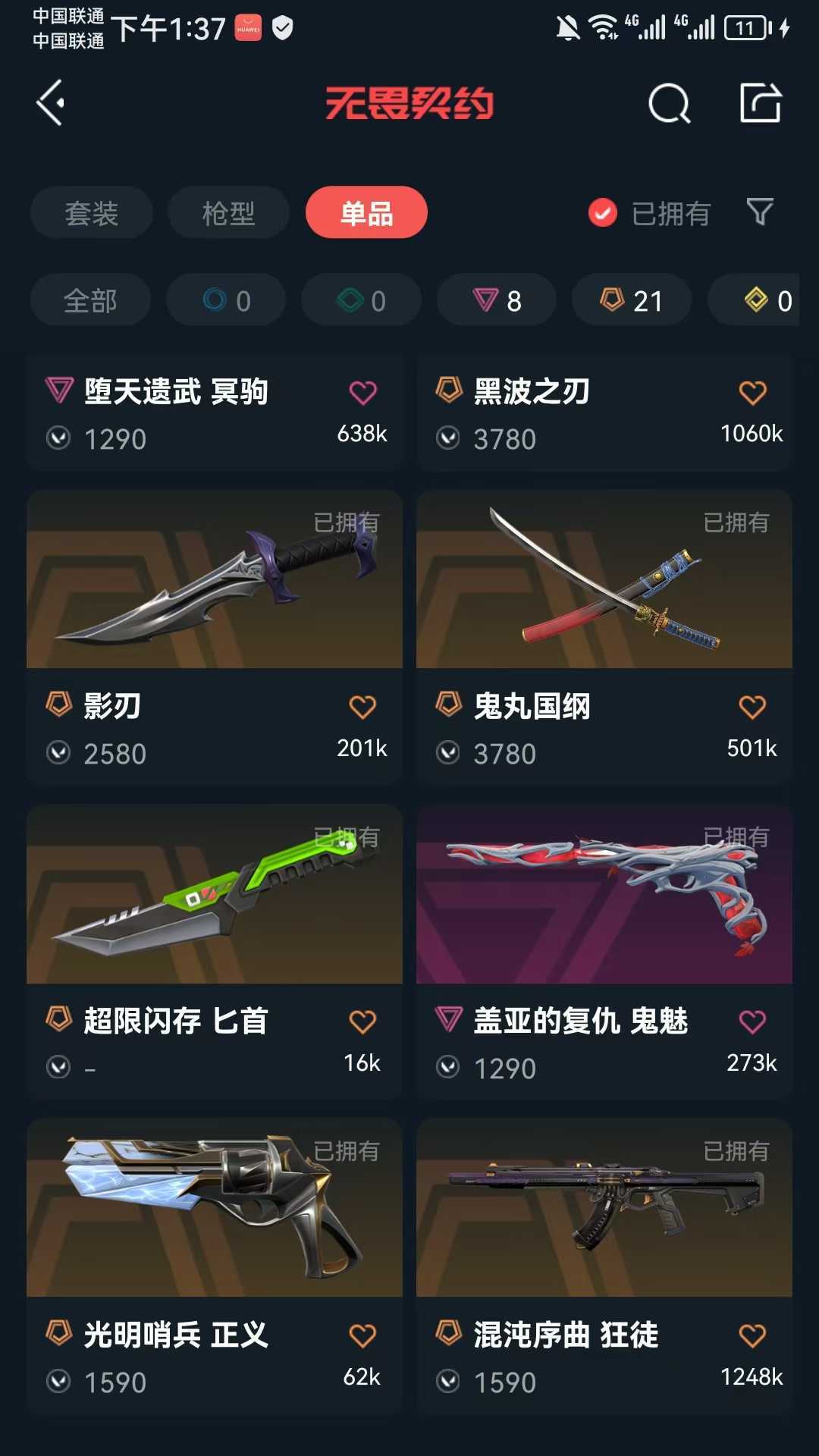Filter by the blue tier chip showing 0
The image size is (819, 1456).
226,300
